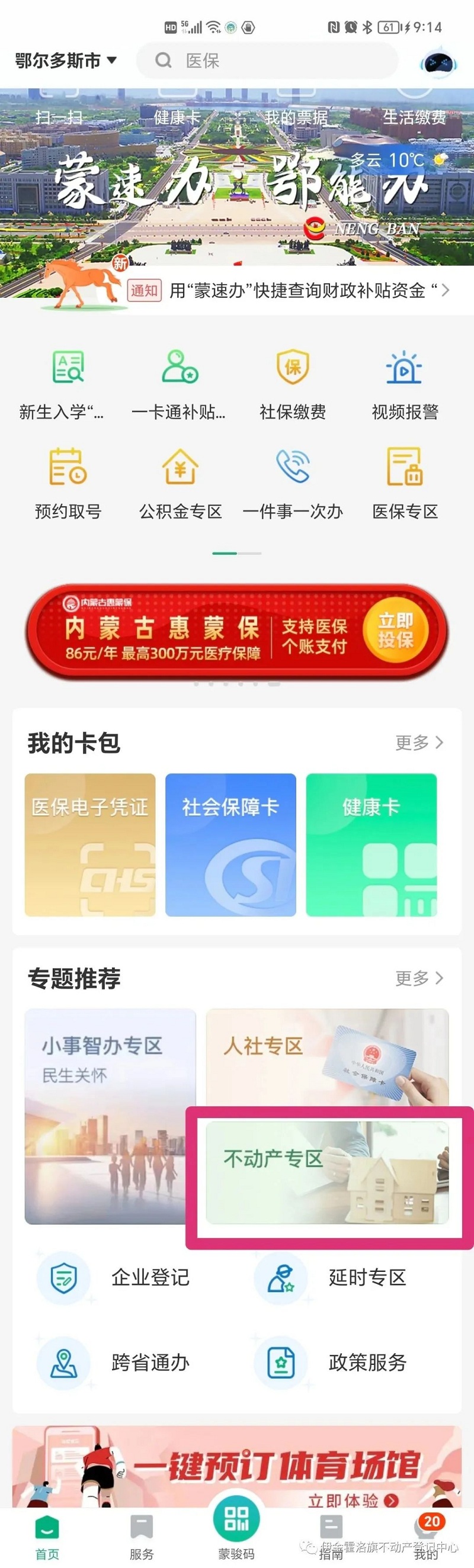
Task: Open the 鄂尔多斯市 city dropdown
Action: coord(65,60)
